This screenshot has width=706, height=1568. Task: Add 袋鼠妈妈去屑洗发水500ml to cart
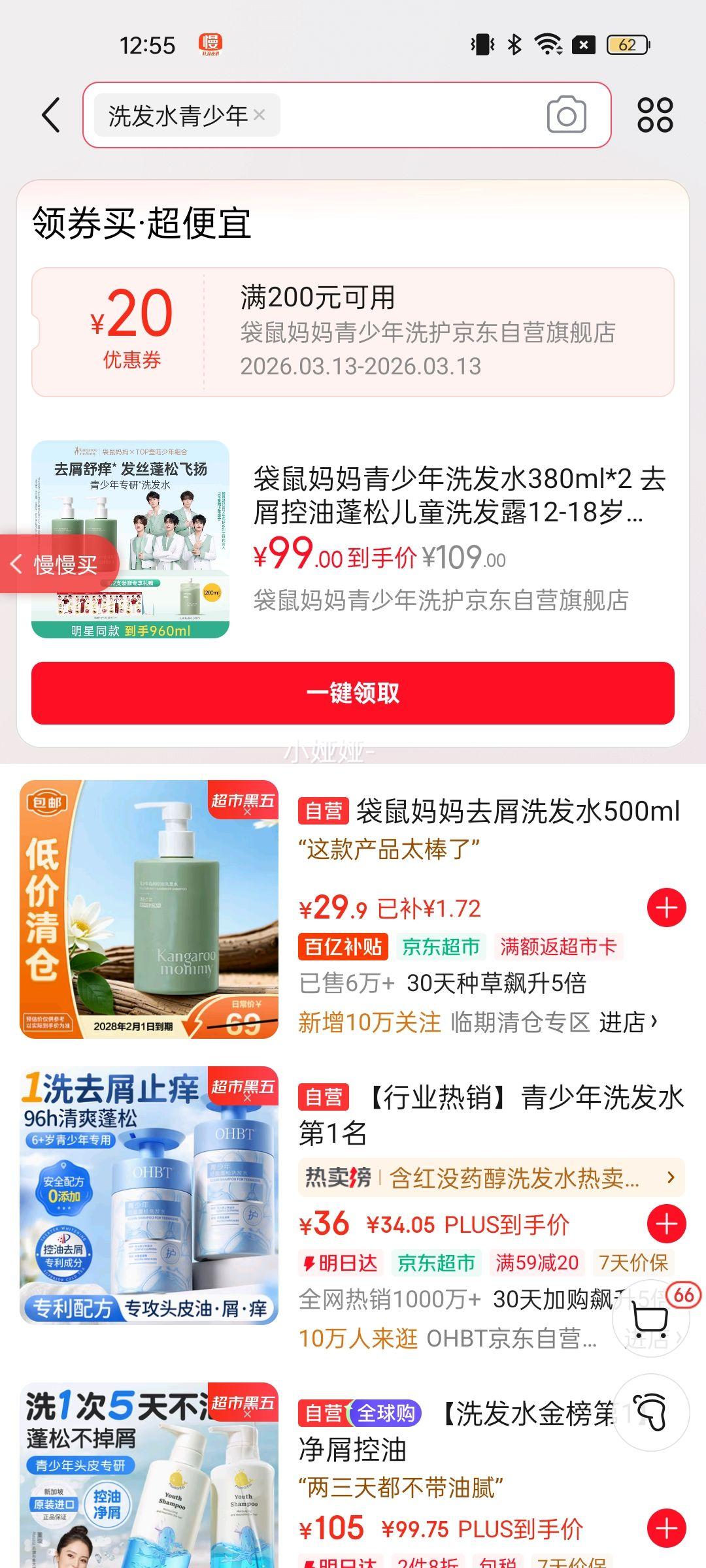666,907
